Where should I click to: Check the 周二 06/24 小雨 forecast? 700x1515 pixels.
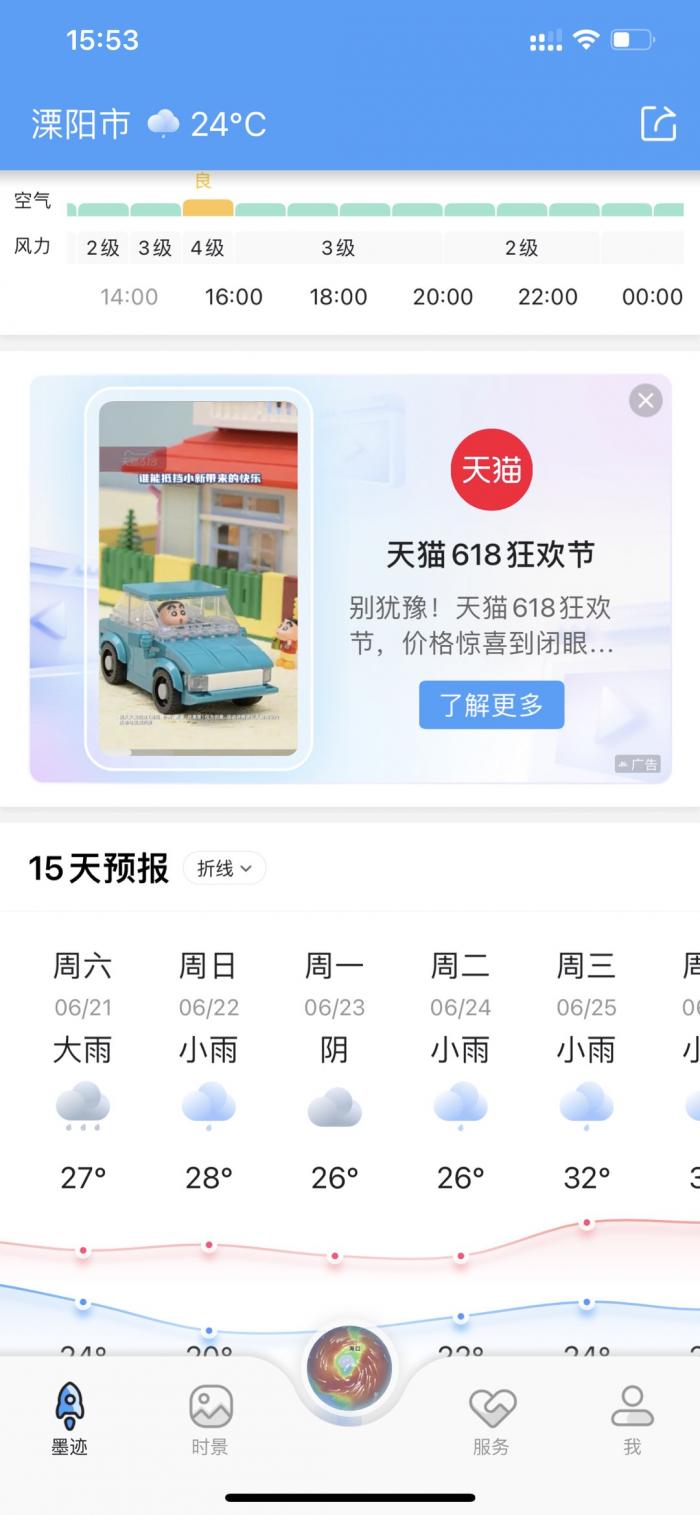pyautogui.click(x=460, y=1070)
